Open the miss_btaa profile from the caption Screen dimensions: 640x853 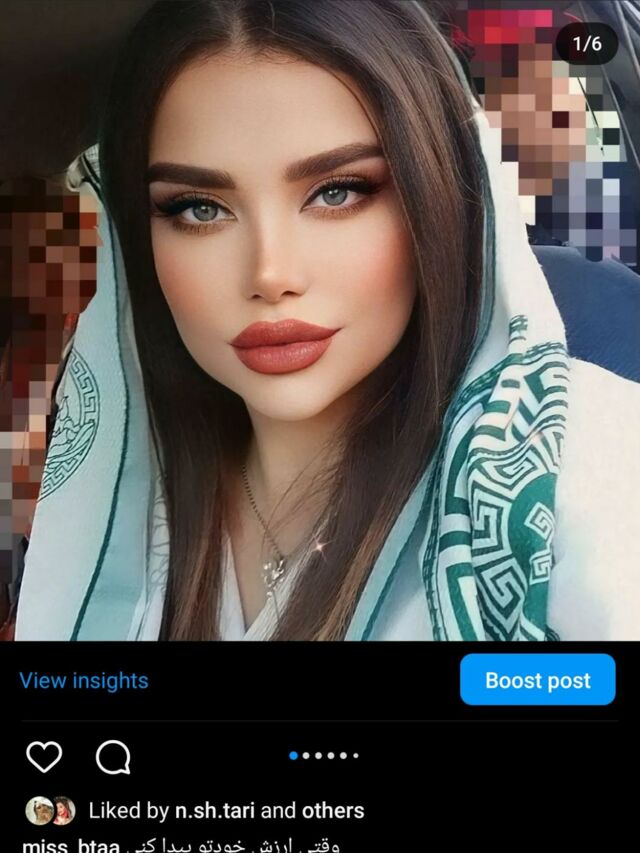click(x=70, y=845)
